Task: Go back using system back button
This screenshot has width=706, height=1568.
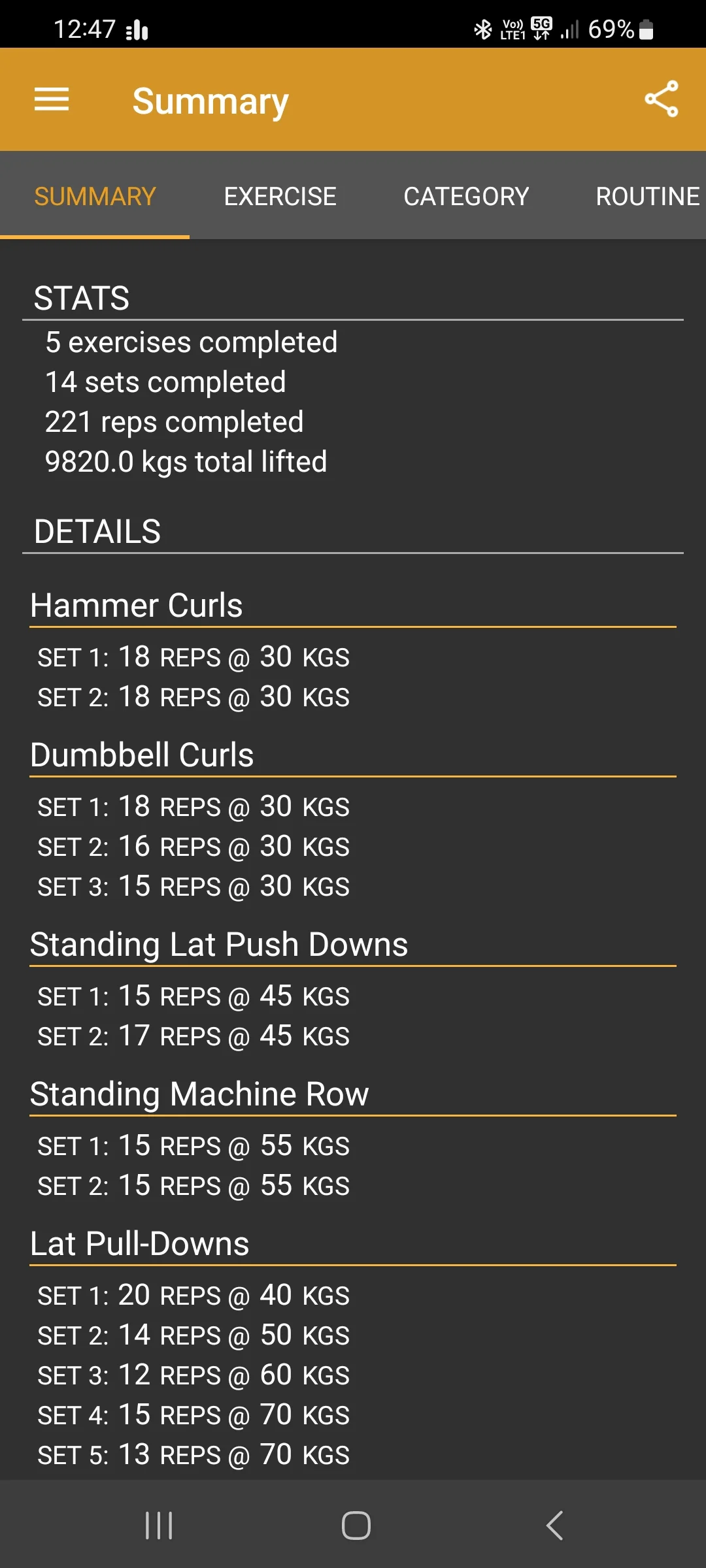Action: (554, 1526)
